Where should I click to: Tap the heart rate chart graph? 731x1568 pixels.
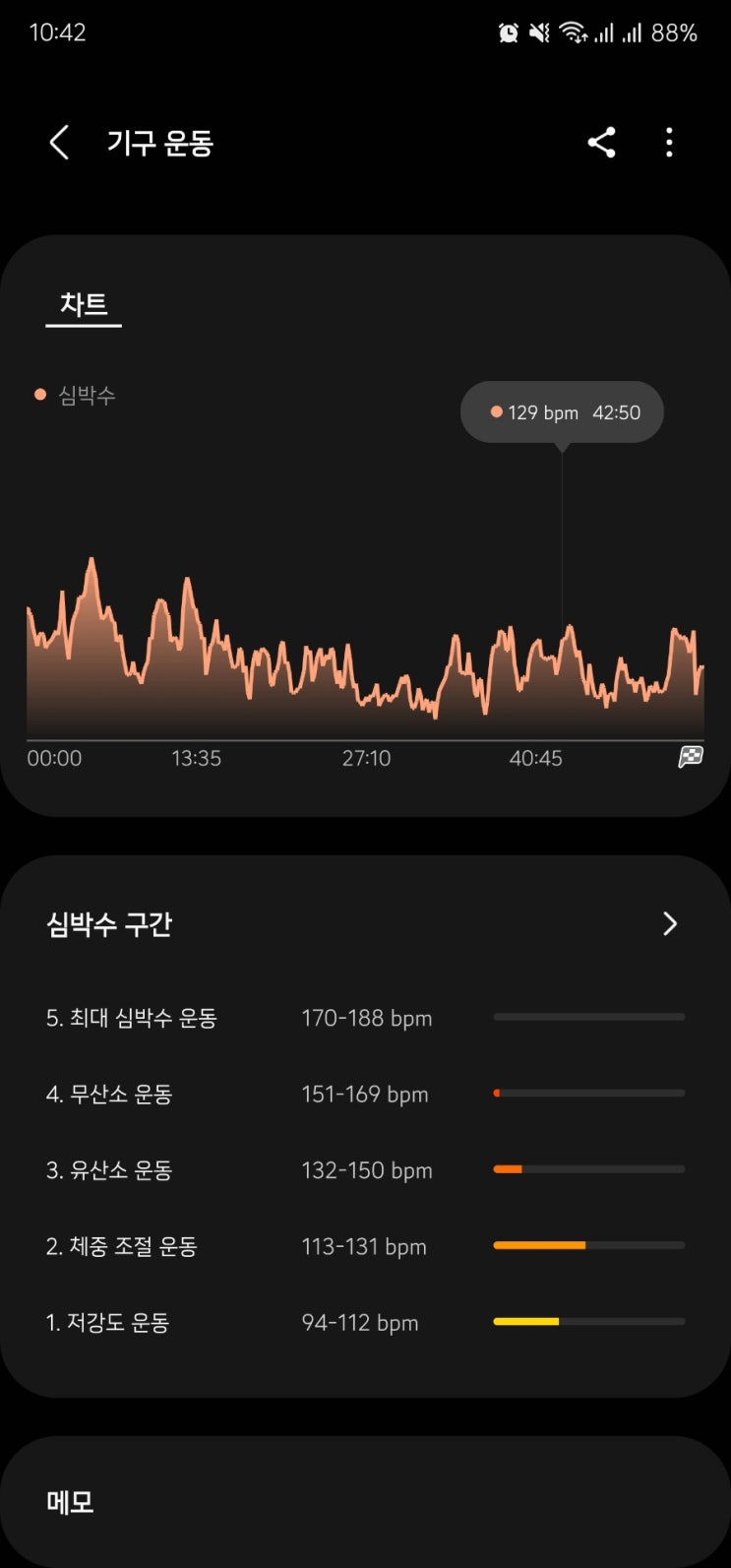pos(365,650)
